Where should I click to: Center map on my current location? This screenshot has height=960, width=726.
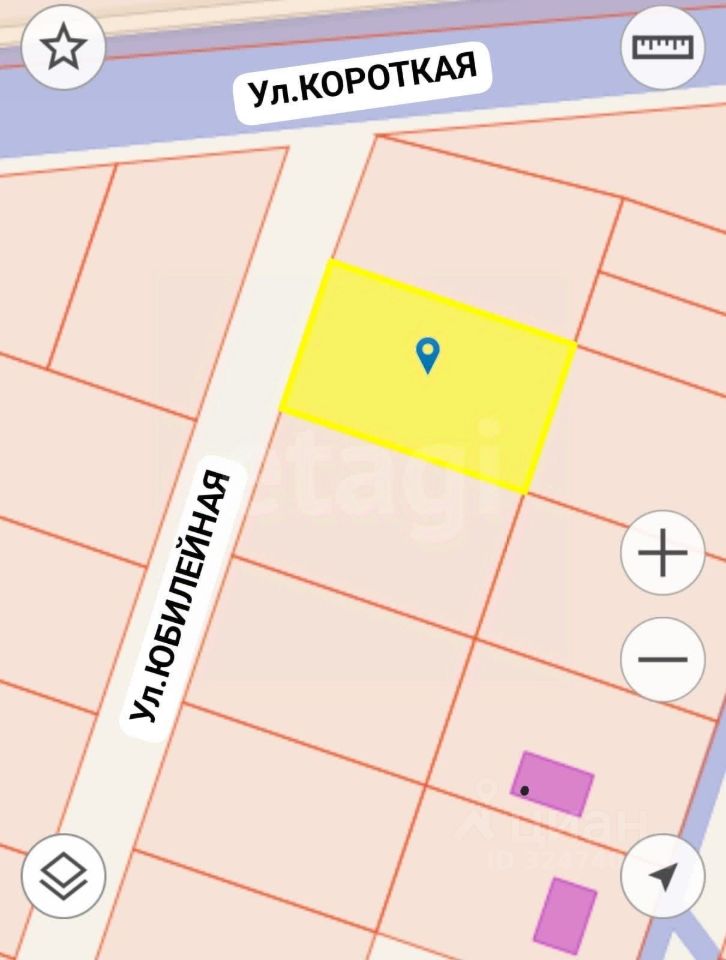(x=663, y=876)
